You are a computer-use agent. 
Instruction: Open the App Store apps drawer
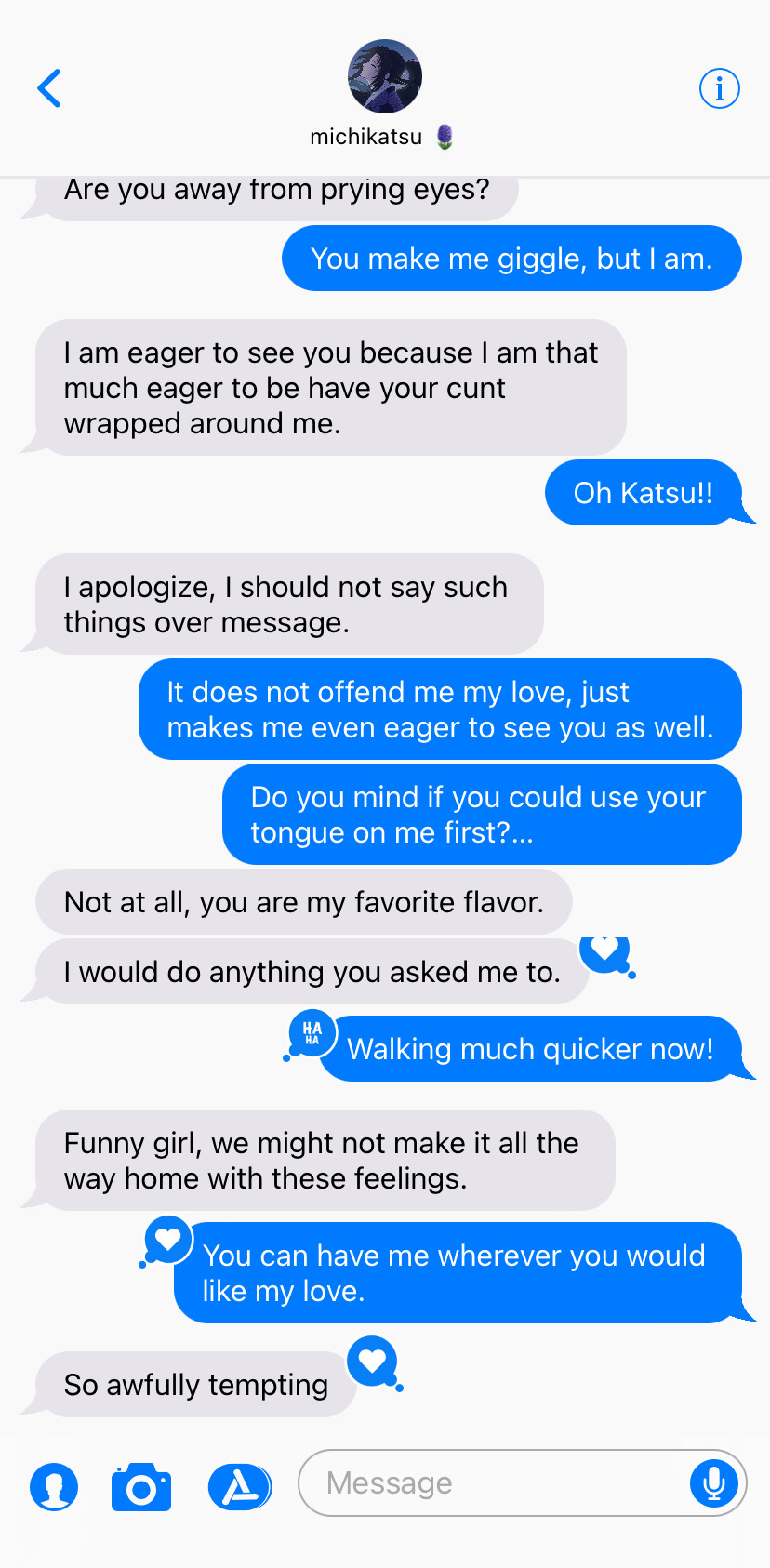tap(240, 1486)
